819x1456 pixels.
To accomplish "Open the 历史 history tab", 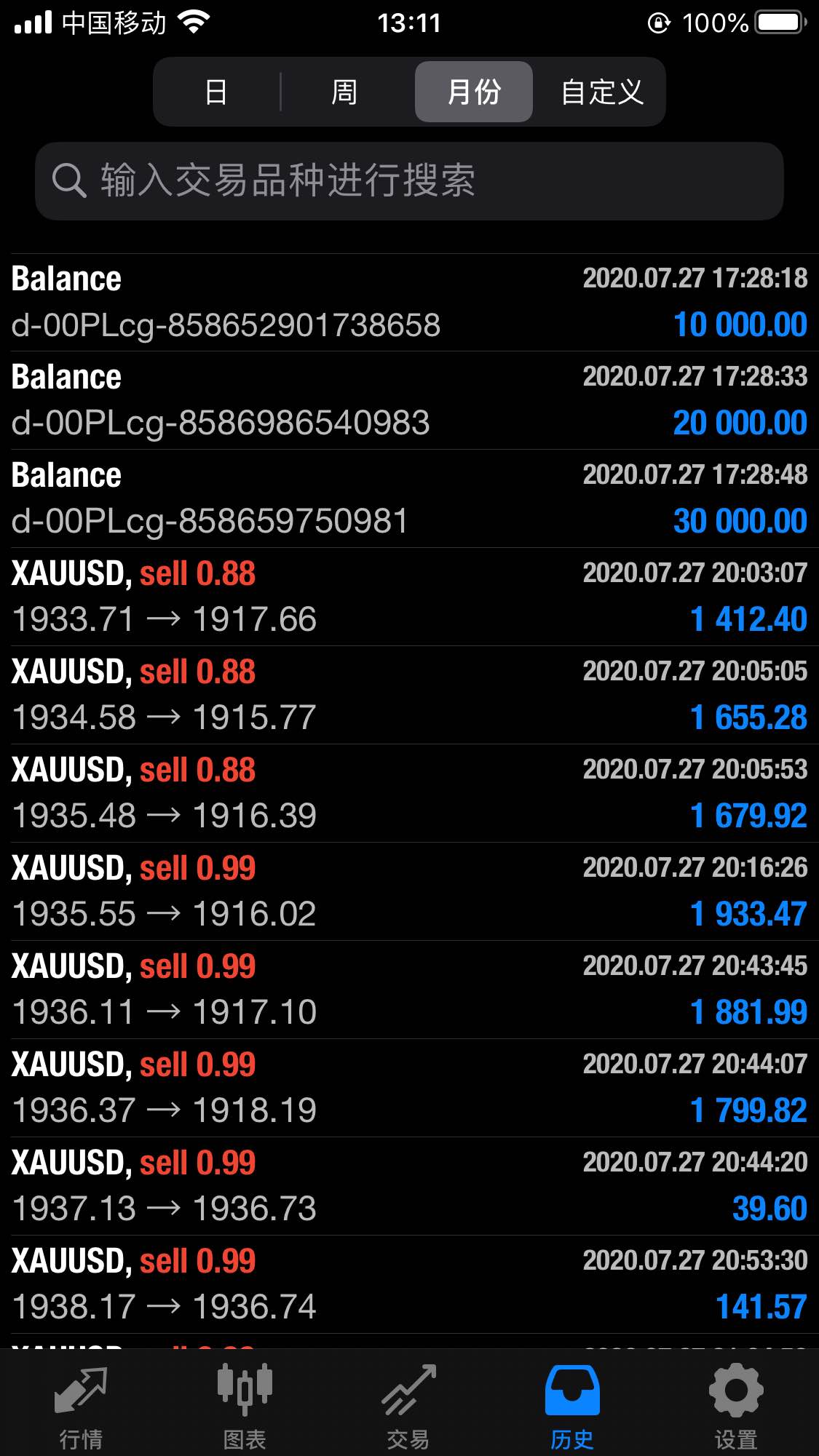I will pos(572,1404).
